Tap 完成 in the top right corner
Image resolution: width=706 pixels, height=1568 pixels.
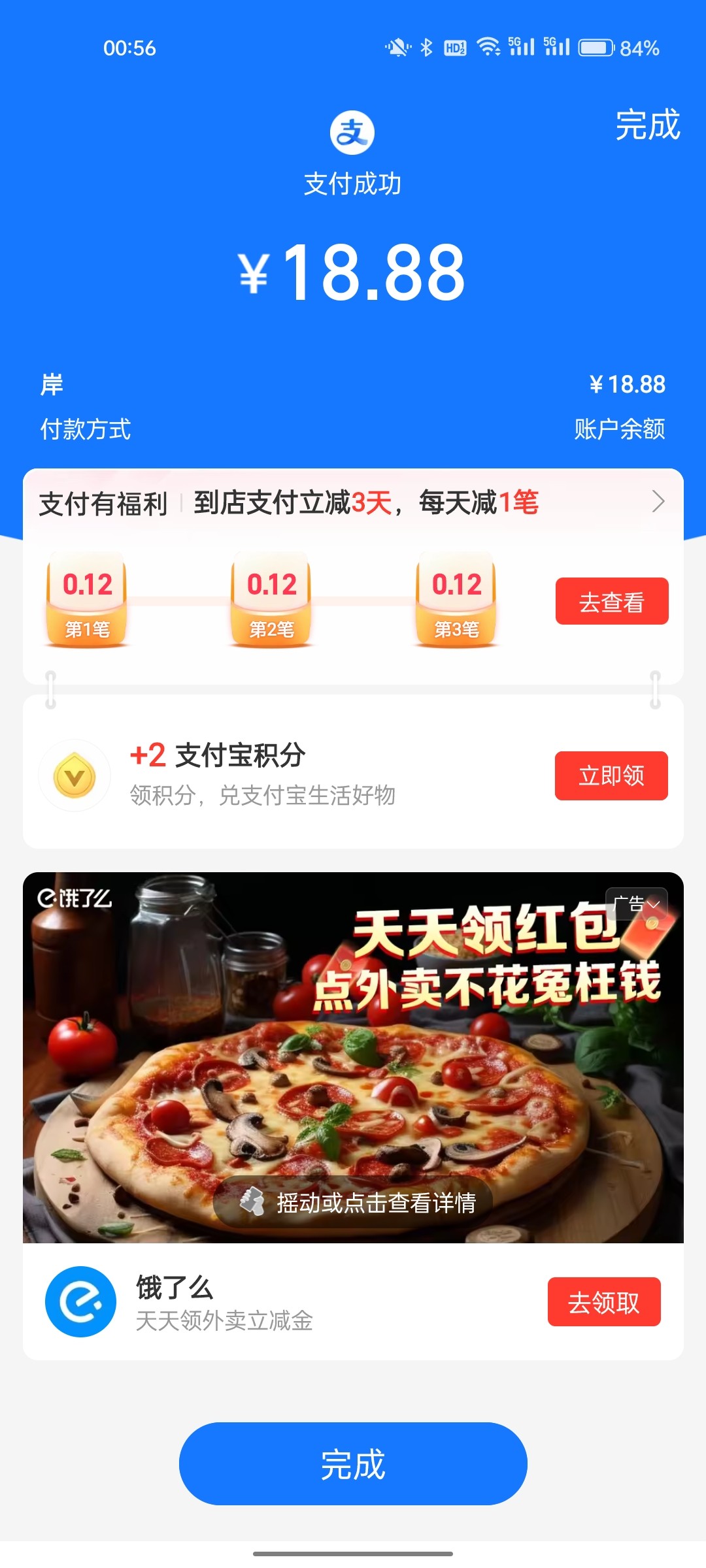click(647, 125)
